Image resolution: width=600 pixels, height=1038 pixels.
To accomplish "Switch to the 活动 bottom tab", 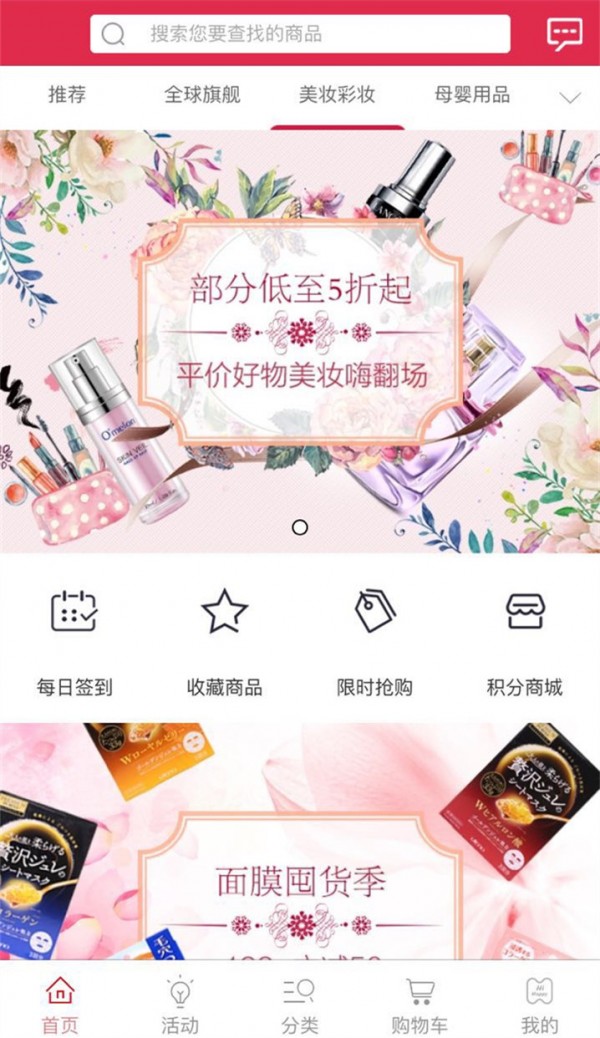I will coord(180,1003).
